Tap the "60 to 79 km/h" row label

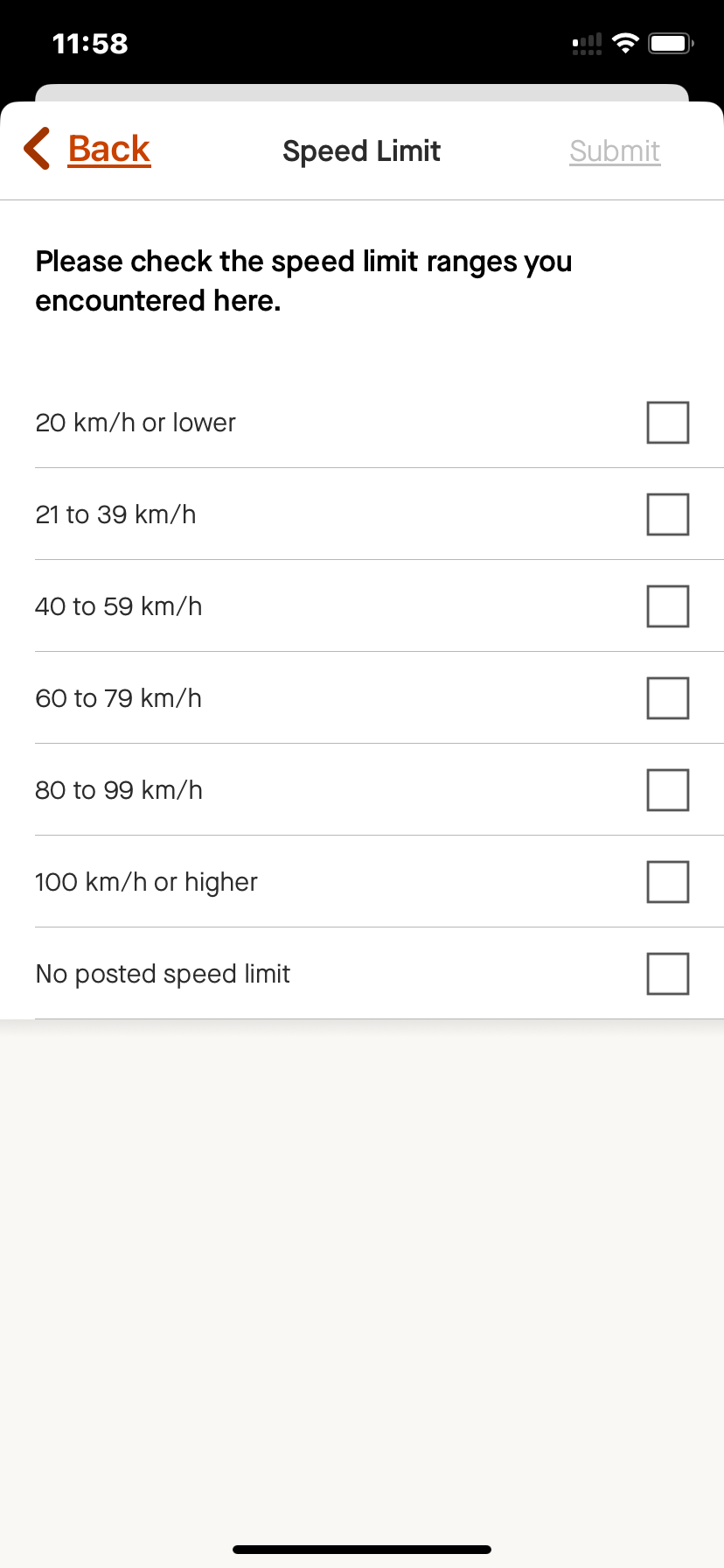point(118,697)
